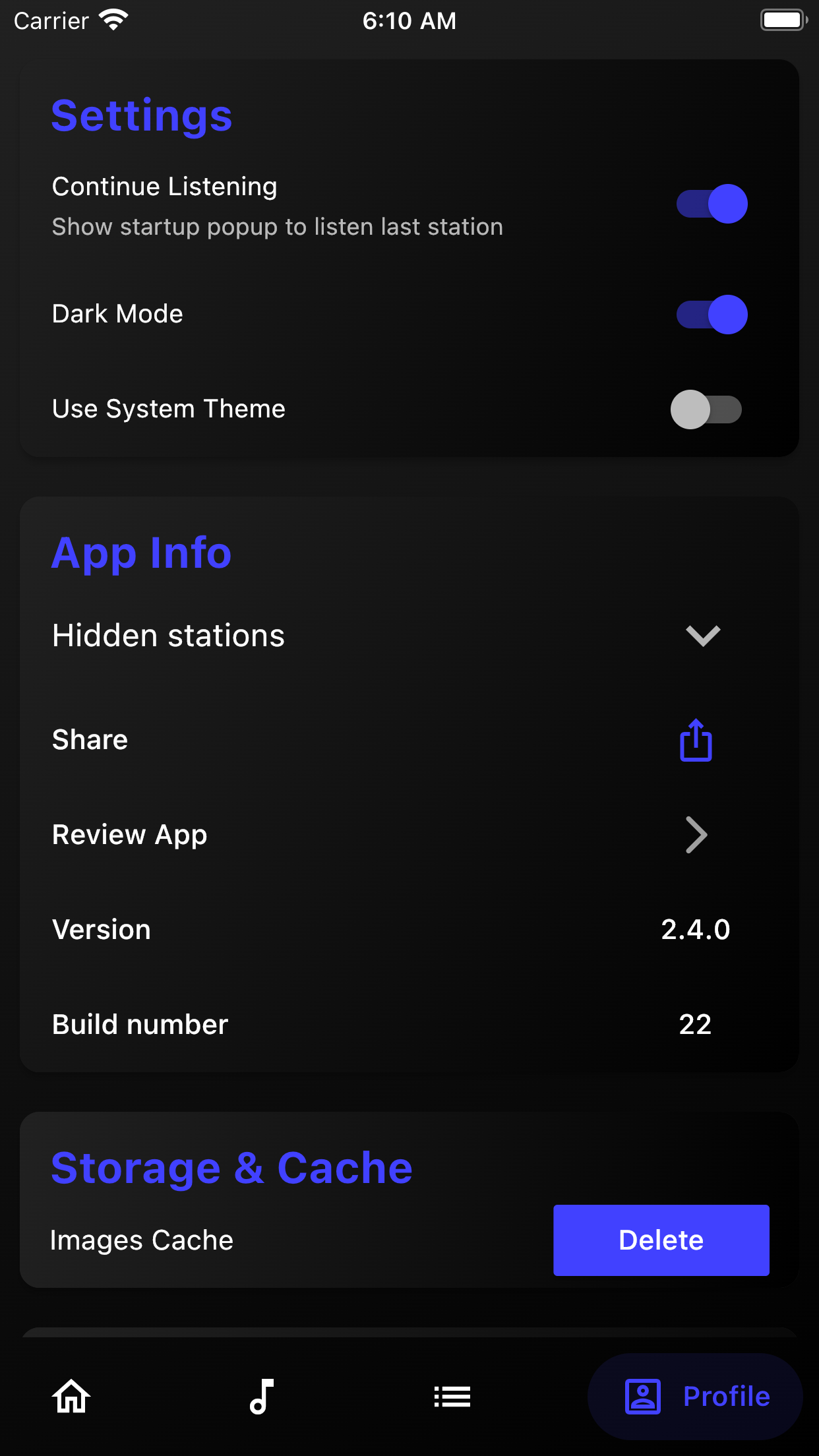Disable the Continue Listening toggle

tap(712, 203)
